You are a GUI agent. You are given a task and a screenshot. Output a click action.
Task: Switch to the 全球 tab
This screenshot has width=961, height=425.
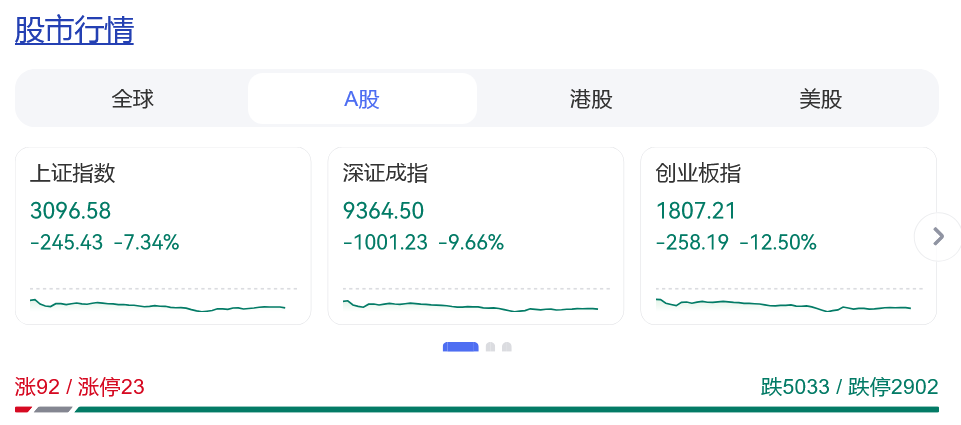(132, 99)
